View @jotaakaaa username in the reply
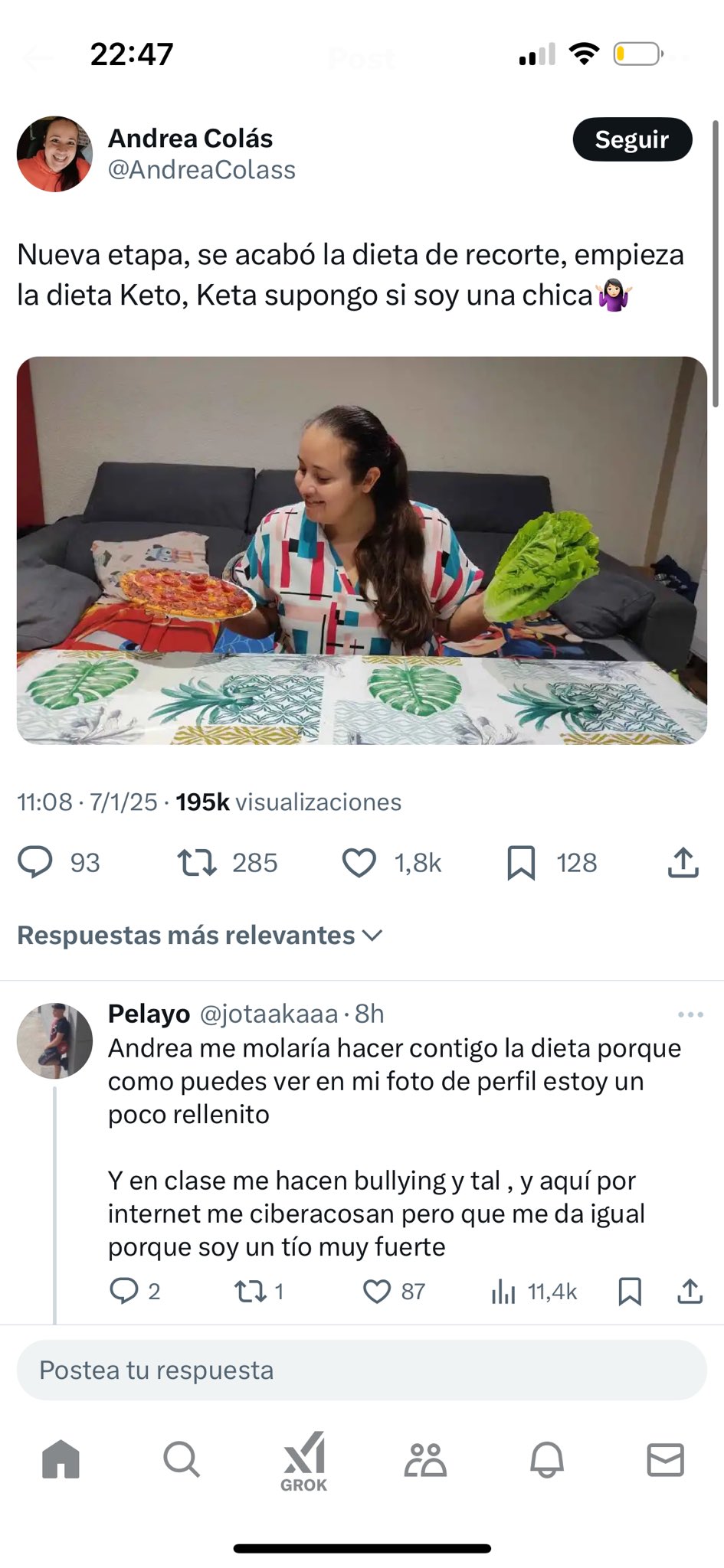The height and width of the screenshot is (1568, 724). [x=270, y=1013]
